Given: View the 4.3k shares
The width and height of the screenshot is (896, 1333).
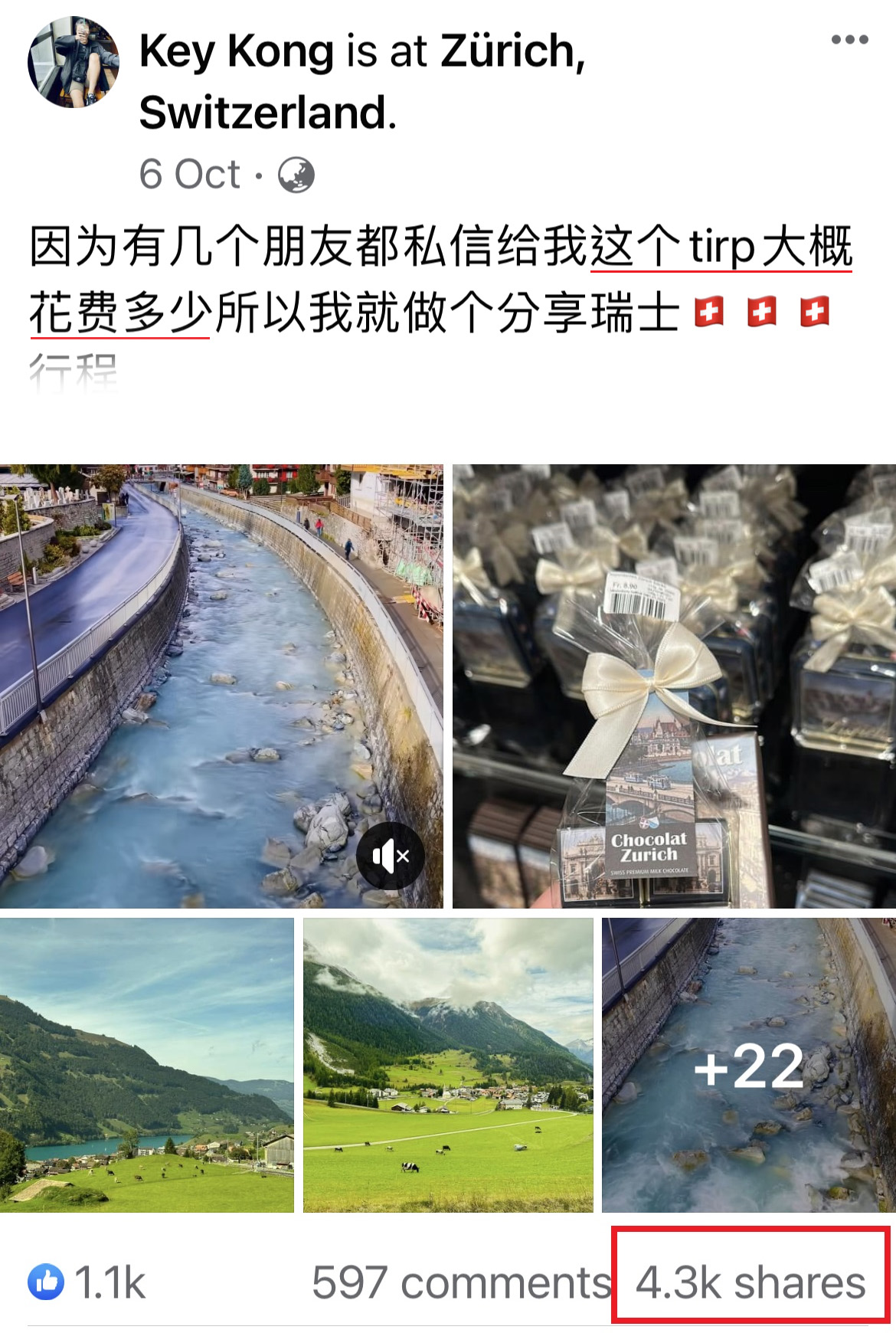Looking at the screenshot, I should pos(750,1282).
